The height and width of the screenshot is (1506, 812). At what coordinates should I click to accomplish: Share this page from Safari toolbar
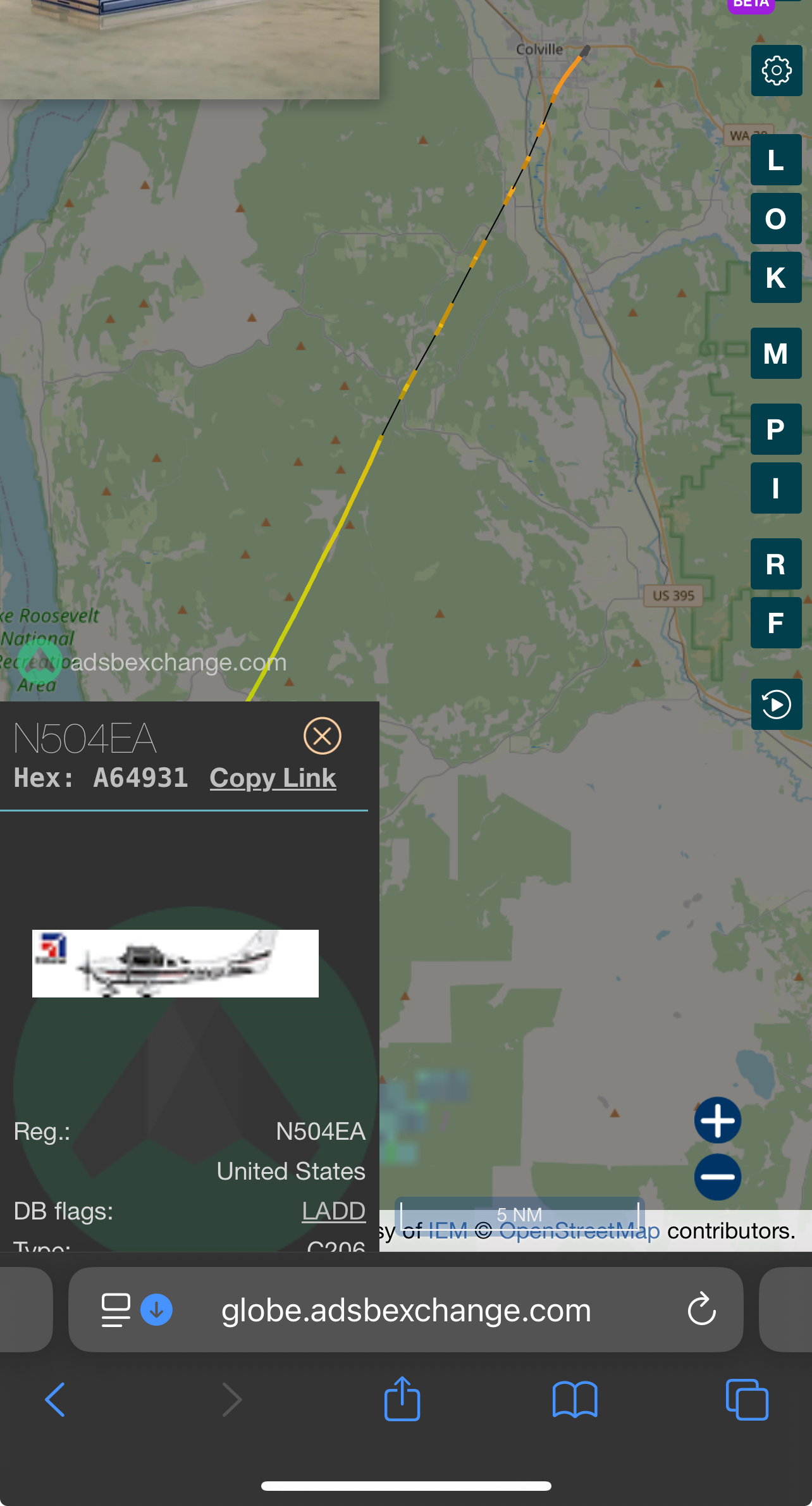tap(402, 1399)
